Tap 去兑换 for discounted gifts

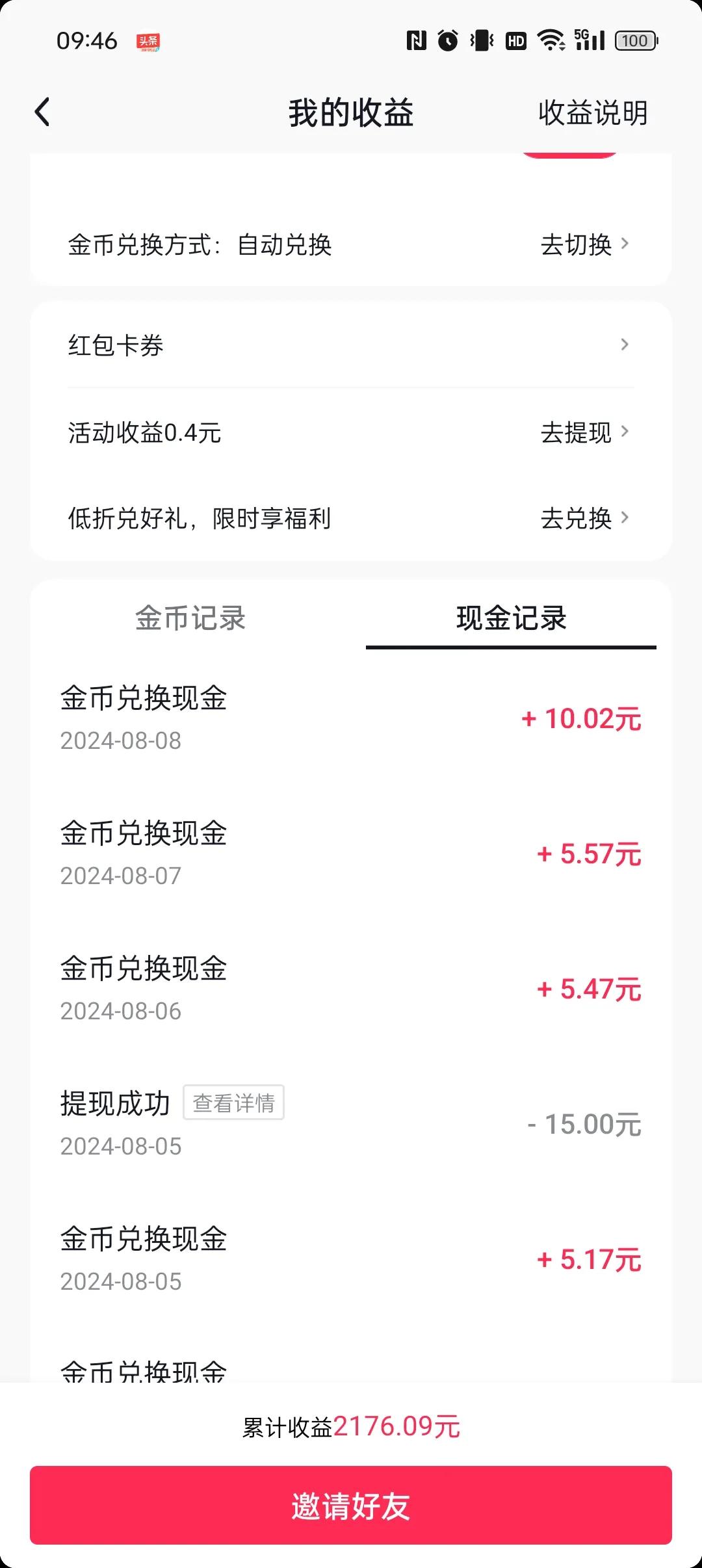pyautogui.click(x=584, y=519)
